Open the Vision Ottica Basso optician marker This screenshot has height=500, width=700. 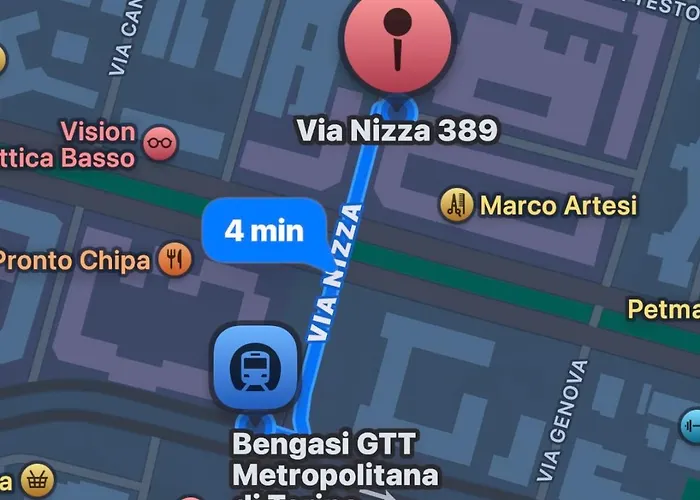click(159, 142)
